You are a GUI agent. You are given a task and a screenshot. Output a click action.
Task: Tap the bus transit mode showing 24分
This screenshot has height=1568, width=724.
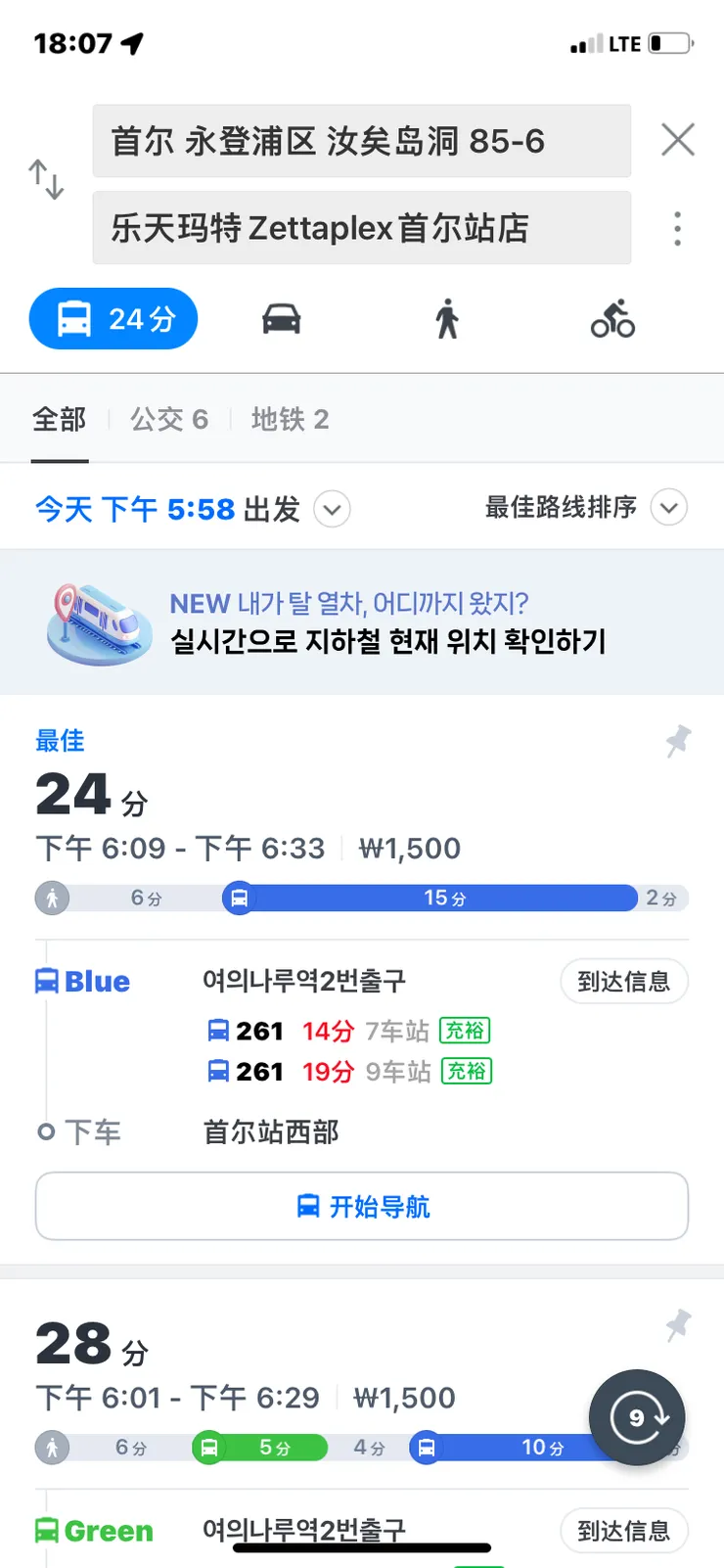click(113, 318)
